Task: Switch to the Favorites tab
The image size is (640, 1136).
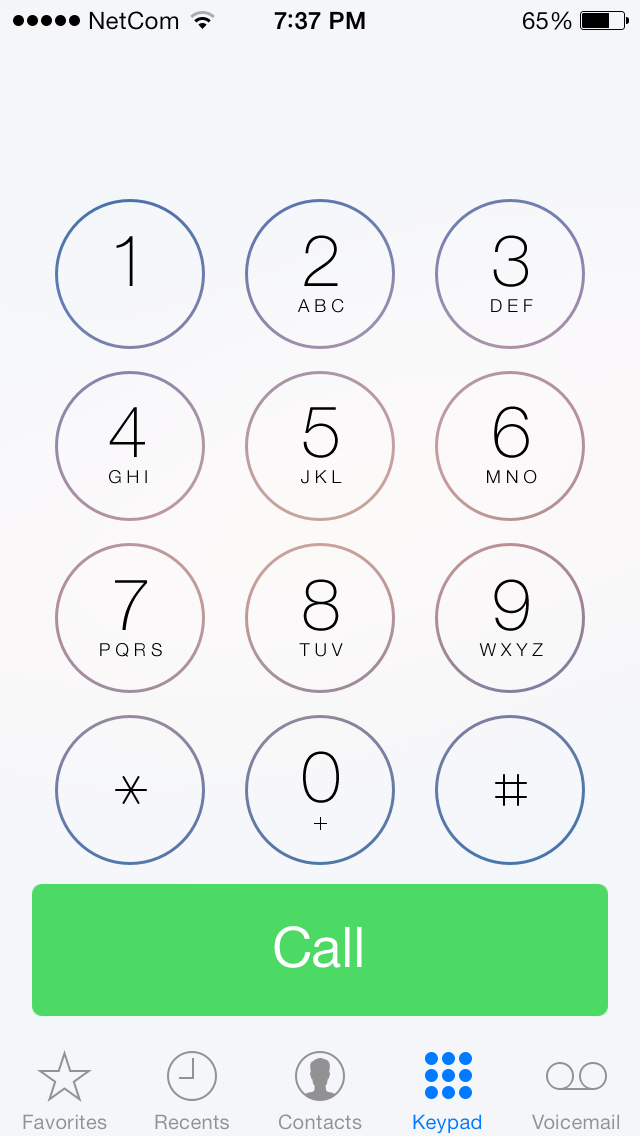Action: (x=64, y=1090)
